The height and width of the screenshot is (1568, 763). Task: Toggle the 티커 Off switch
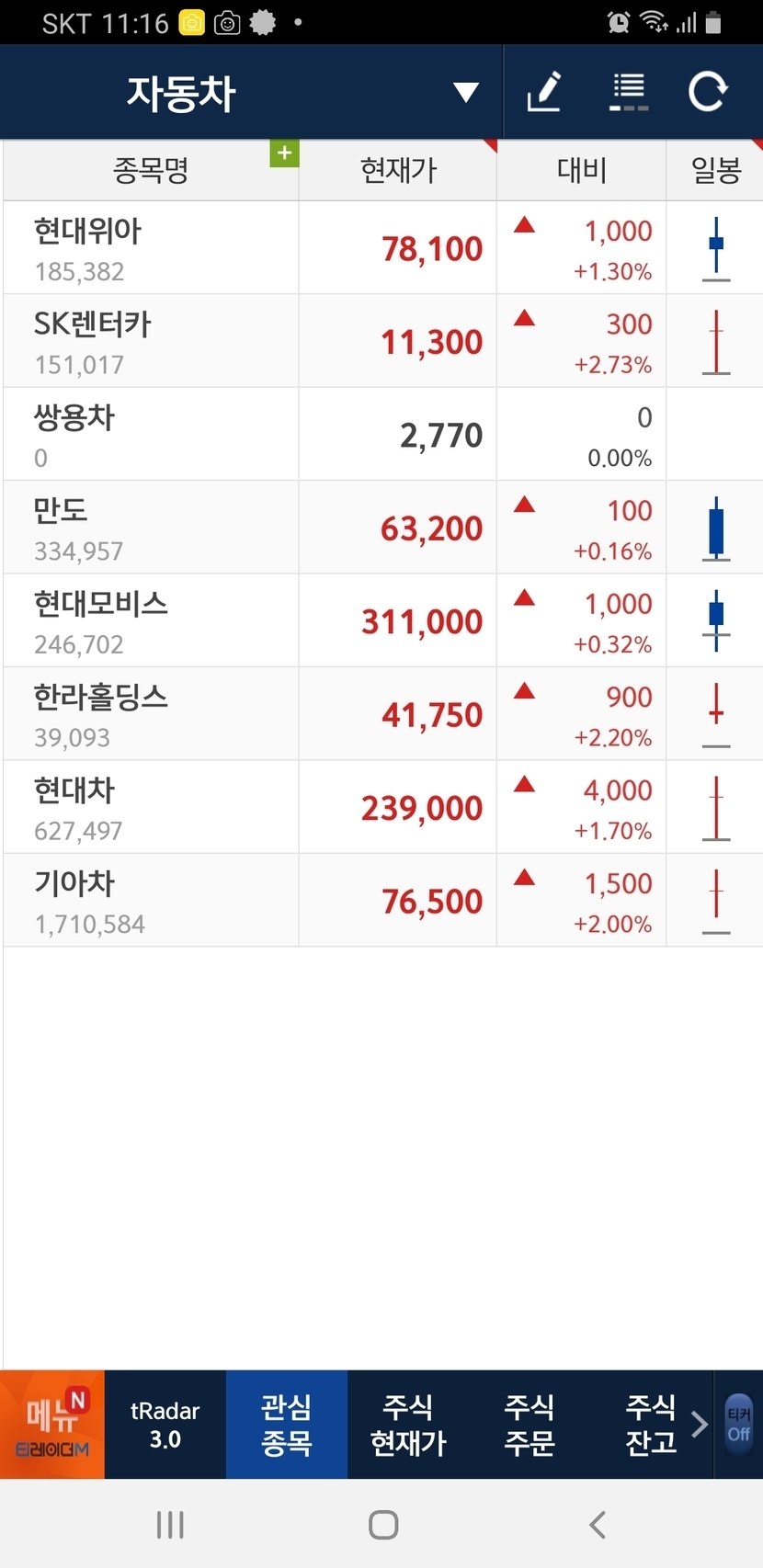739,1425
